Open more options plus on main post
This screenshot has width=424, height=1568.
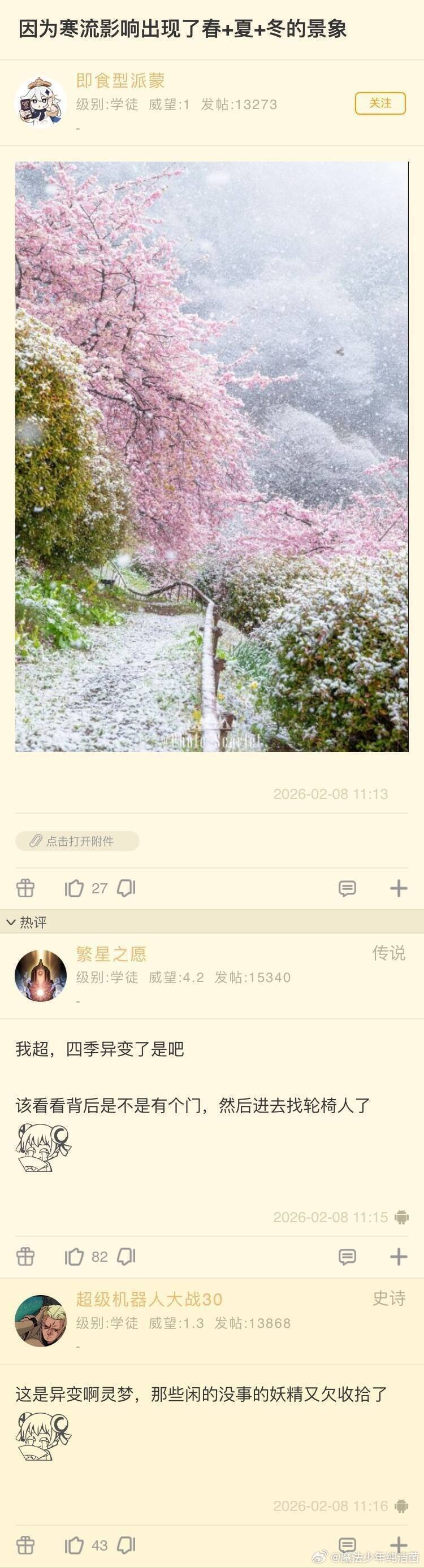399,888
